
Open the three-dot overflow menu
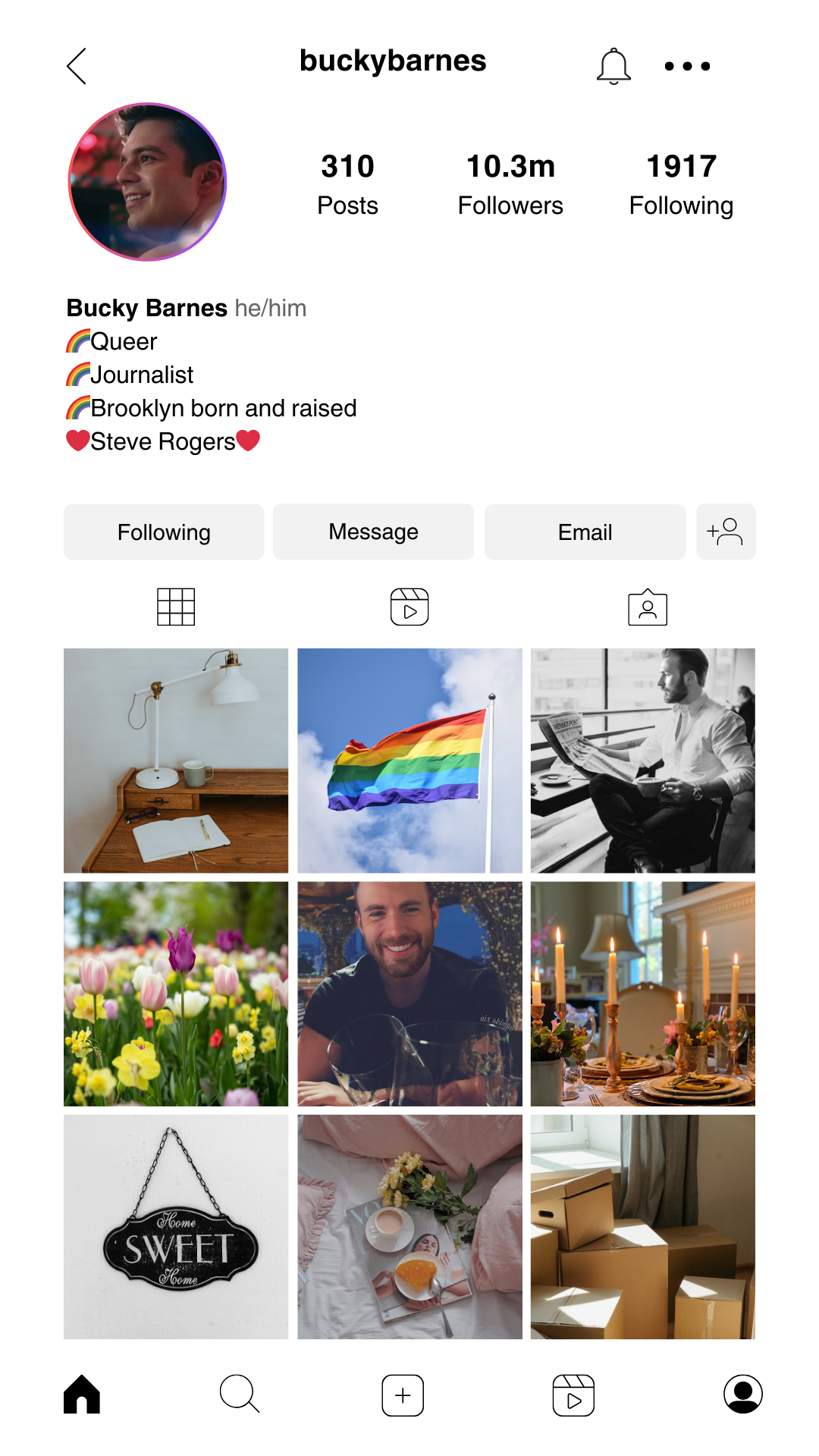coord(687,66)
